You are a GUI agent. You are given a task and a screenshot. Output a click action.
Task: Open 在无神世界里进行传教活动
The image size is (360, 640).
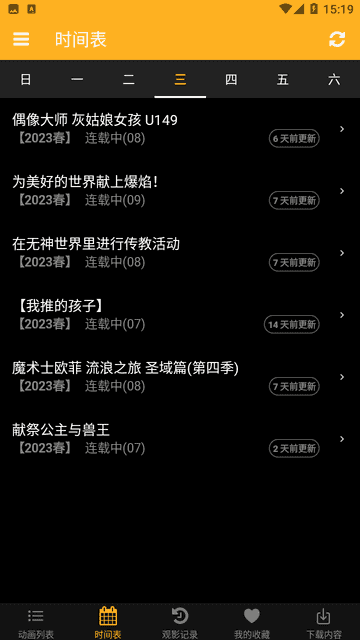click(x=180, y=253)
